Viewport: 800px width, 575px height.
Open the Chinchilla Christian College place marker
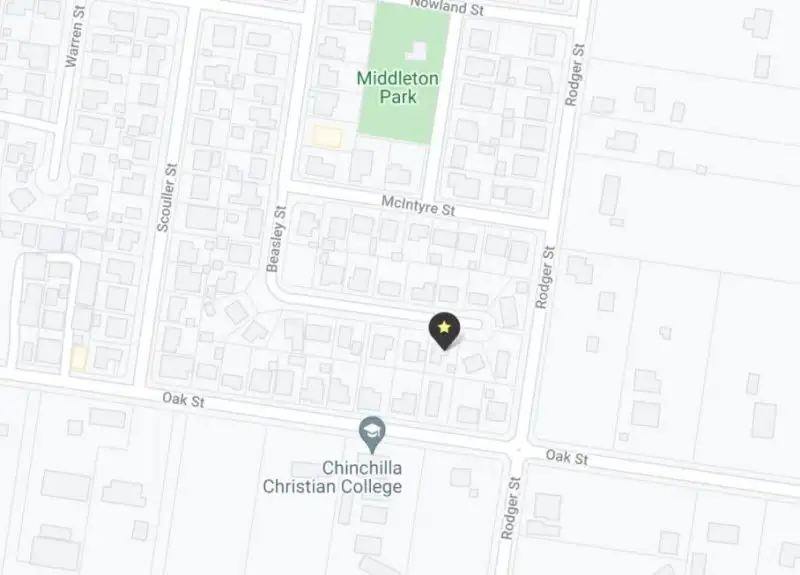pyautogui.click(x=372, y=431)
